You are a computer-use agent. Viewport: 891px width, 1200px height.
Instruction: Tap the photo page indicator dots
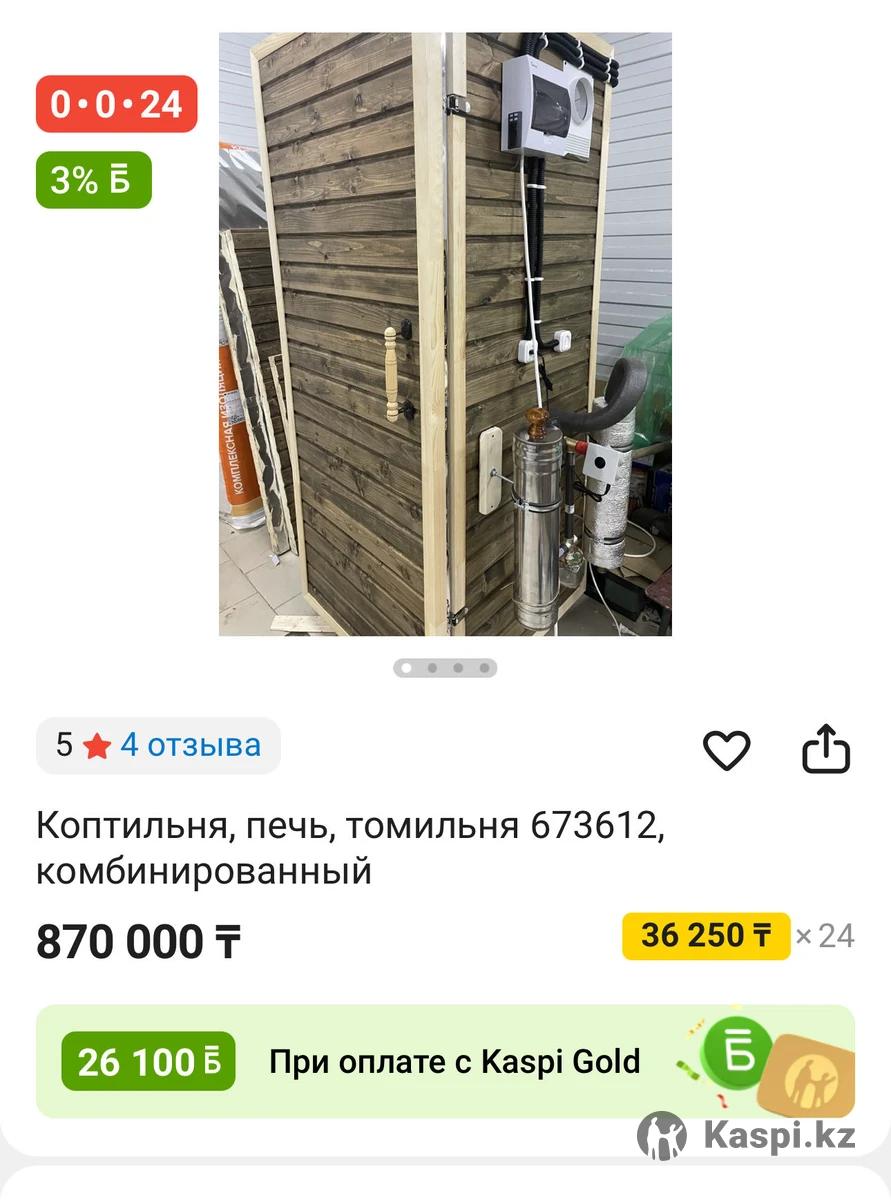pos(445,668)
